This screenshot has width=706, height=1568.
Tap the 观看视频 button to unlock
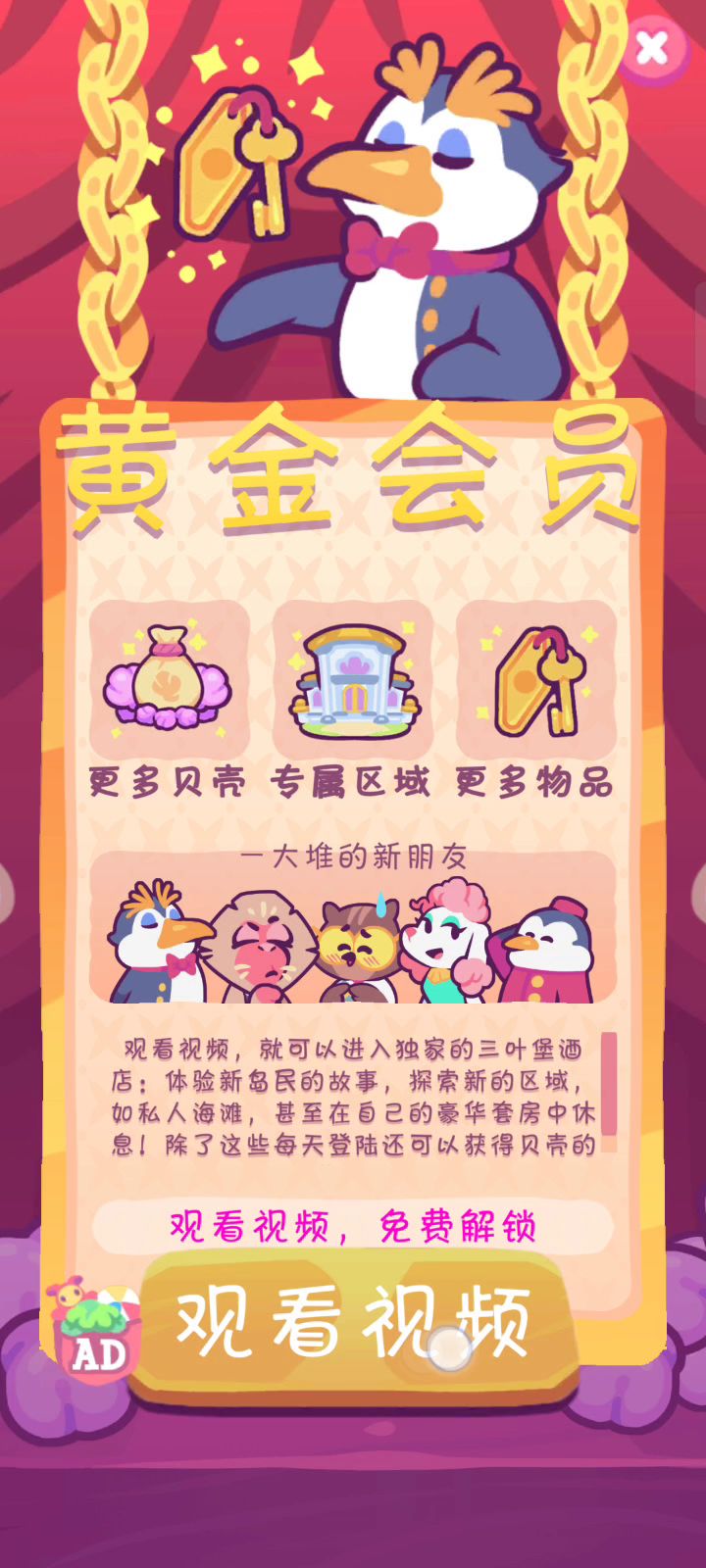click(353, 1323)
